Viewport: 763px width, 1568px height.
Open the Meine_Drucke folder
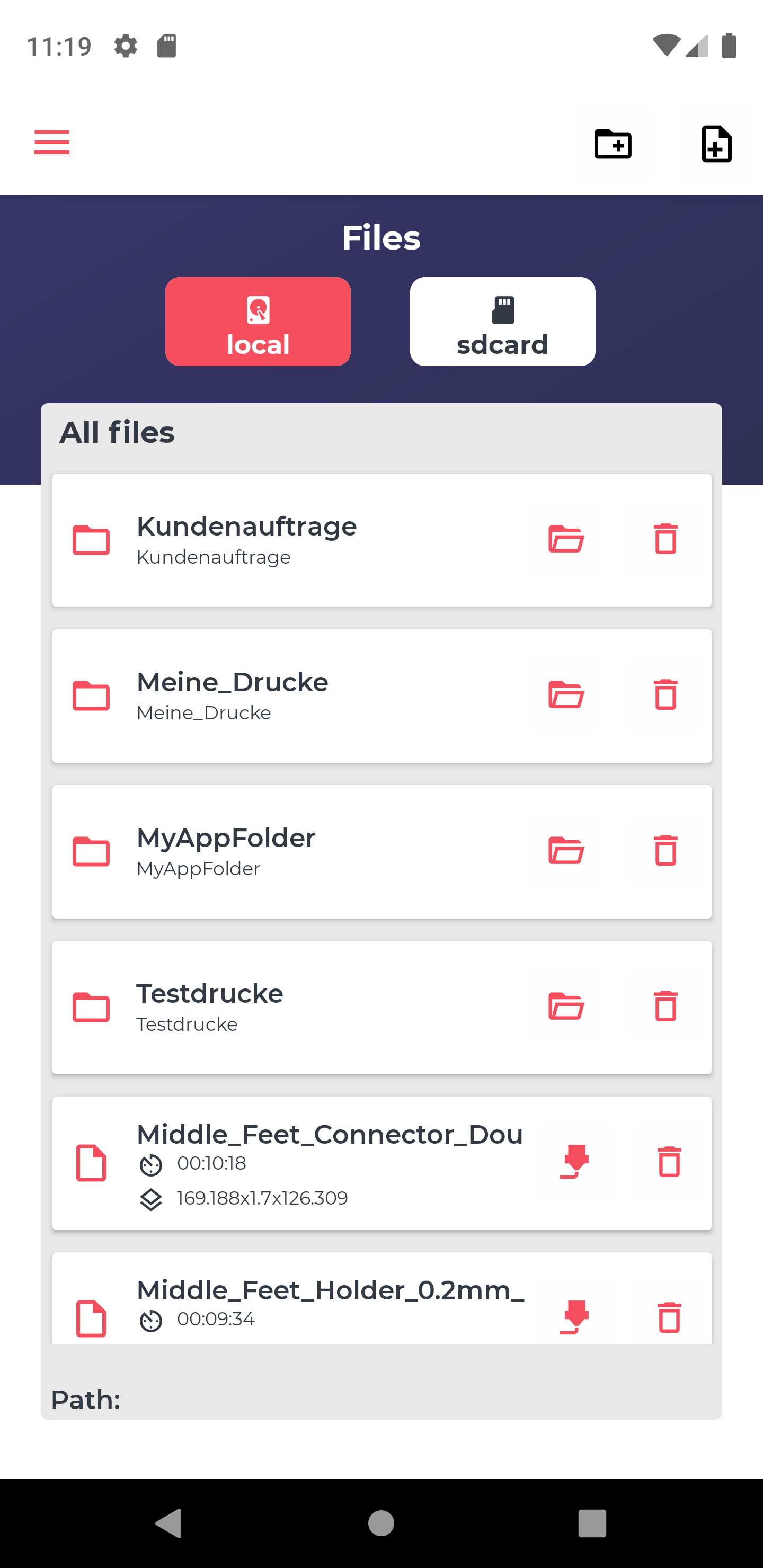(x=566, y=695)
